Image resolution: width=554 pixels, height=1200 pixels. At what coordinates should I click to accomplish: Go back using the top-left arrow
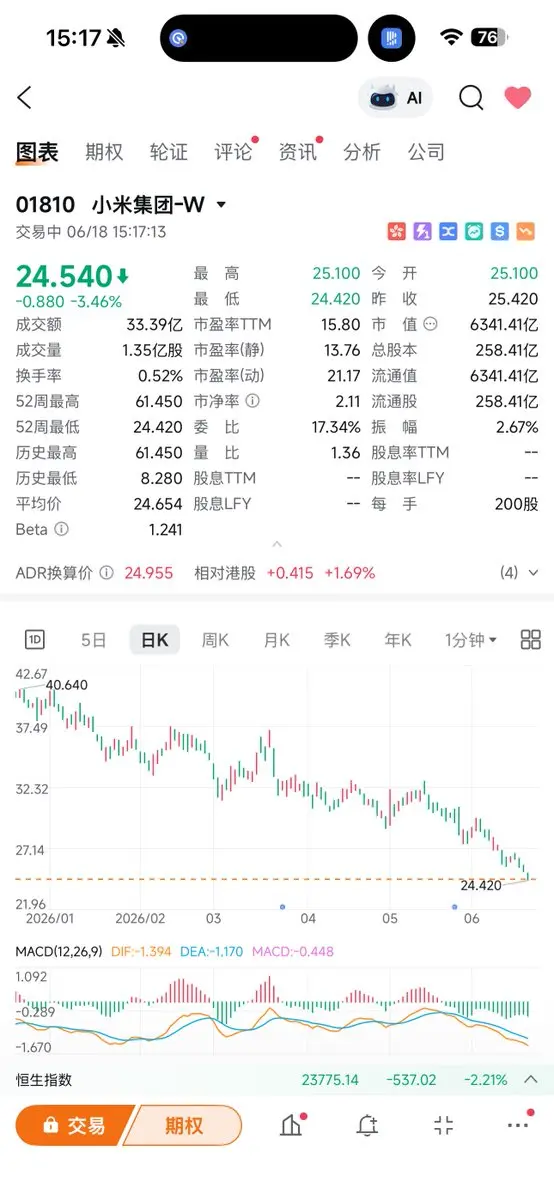pos(25,97)
